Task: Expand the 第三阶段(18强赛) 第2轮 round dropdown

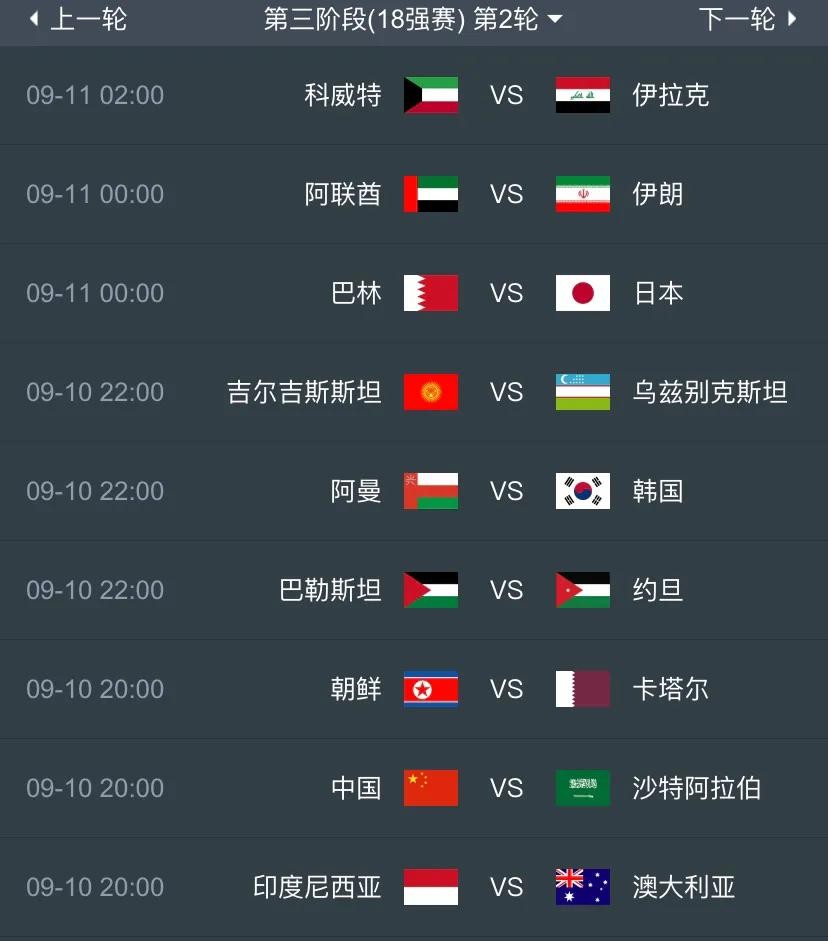Action: (413, 19)
